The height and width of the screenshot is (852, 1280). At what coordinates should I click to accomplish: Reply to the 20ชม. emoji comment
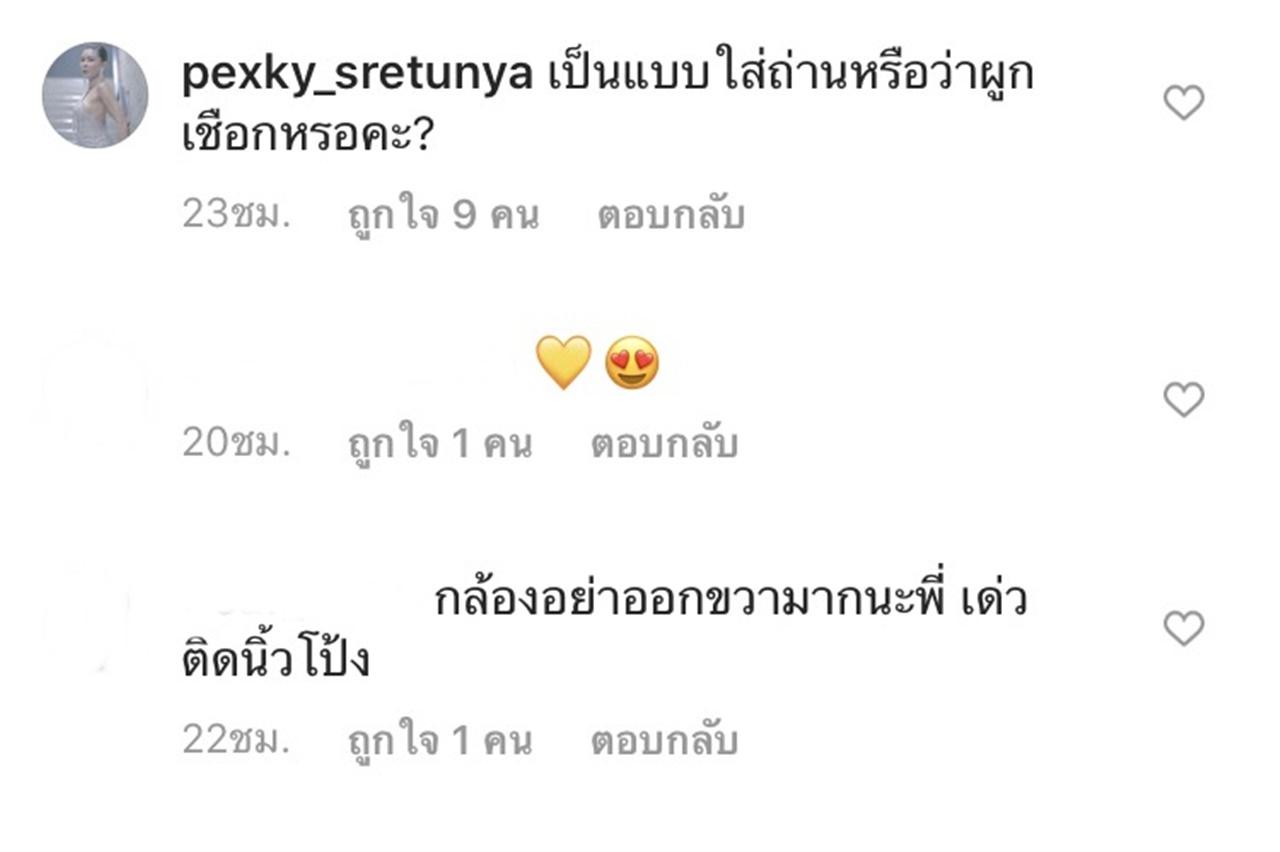point(664,444)
